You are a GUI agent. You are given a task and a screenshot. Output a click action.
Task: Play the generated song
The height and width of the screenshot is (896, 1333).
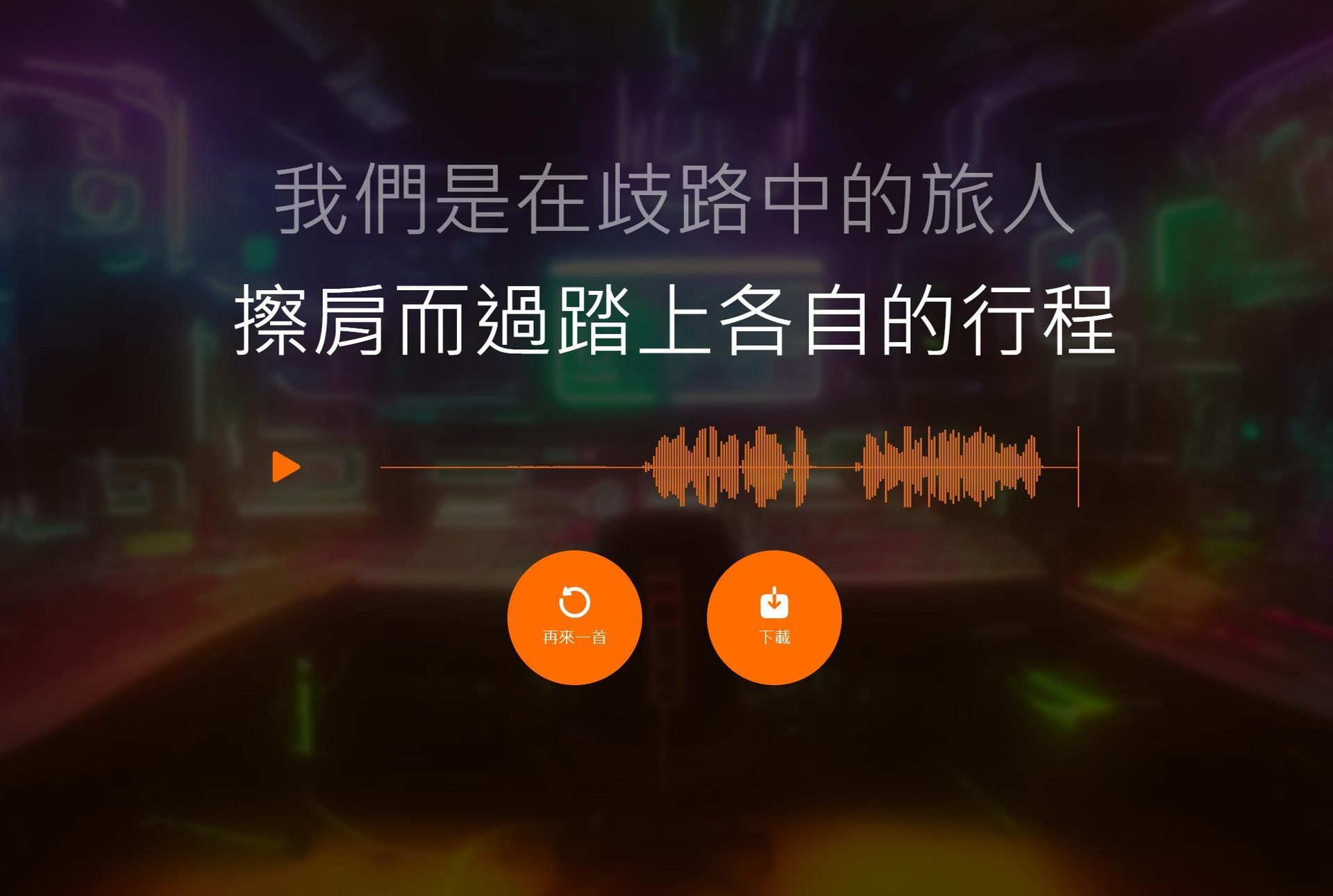285,466
